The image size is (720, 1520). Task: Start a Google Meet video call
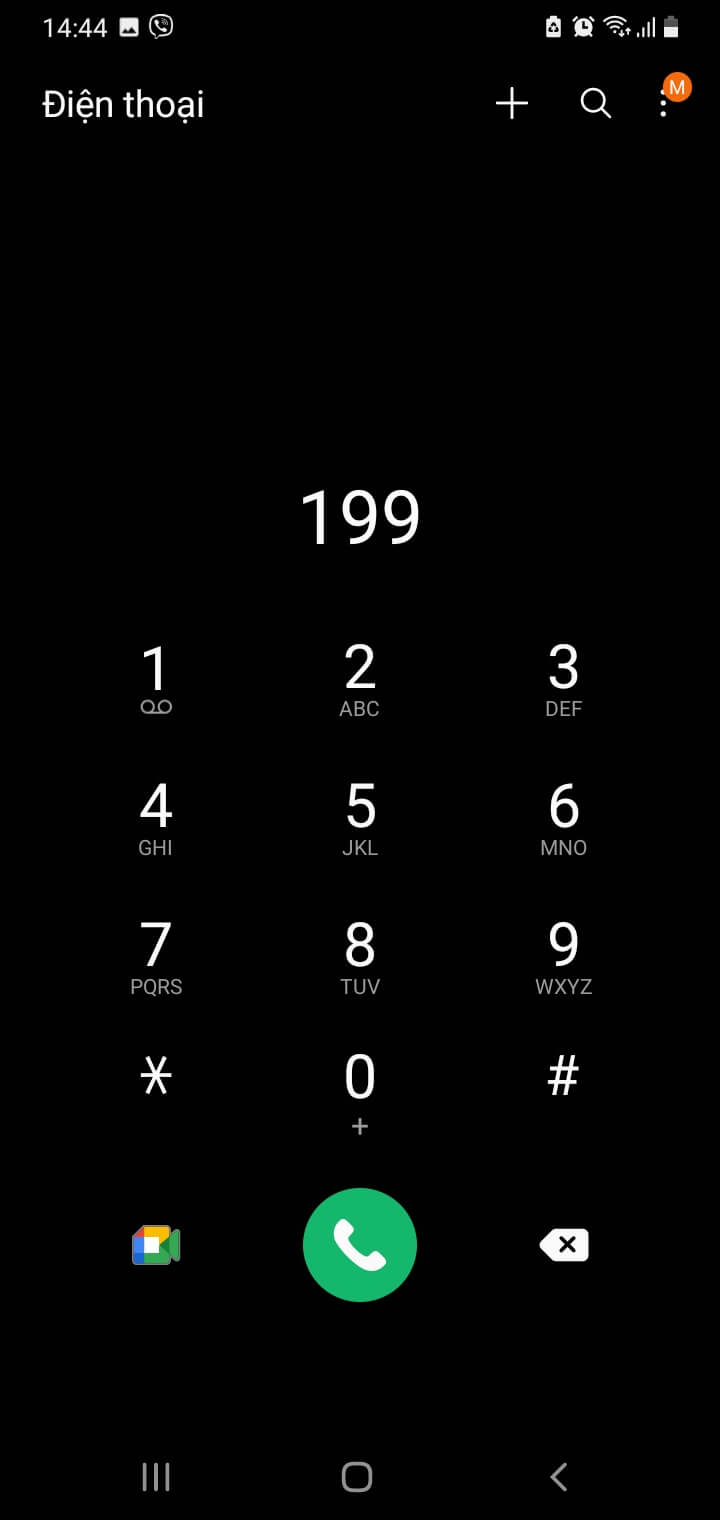tap(156, 1245)
